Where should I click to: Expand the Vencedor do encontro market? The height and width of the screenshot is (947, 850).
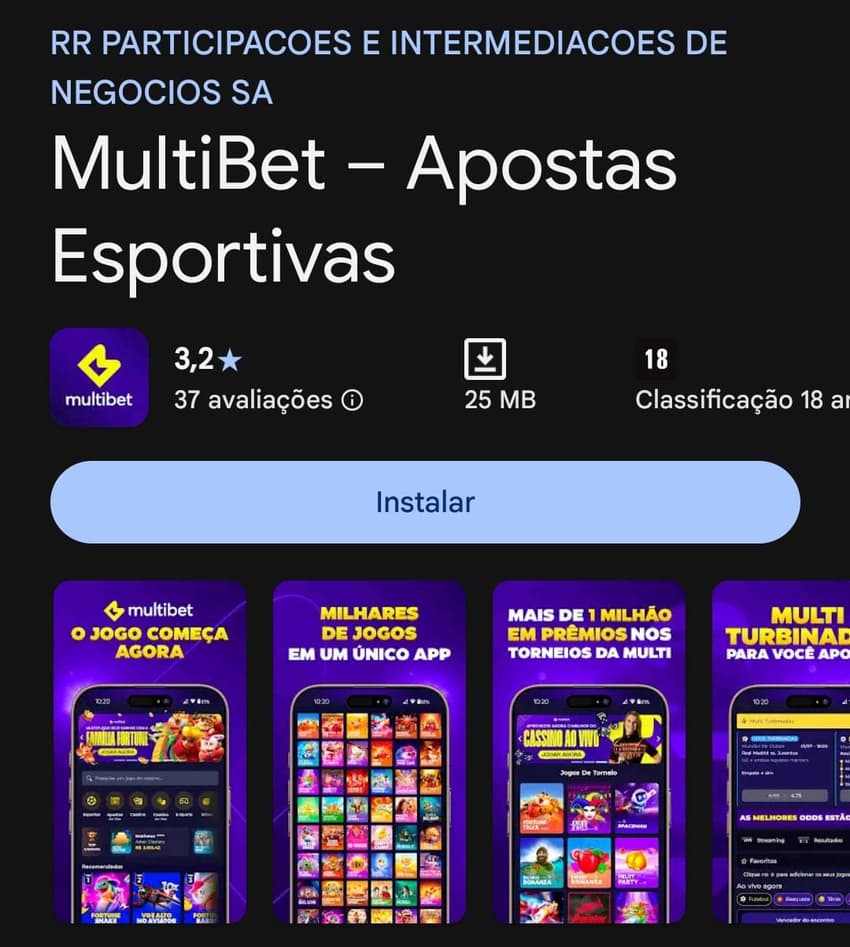point(806,919)
